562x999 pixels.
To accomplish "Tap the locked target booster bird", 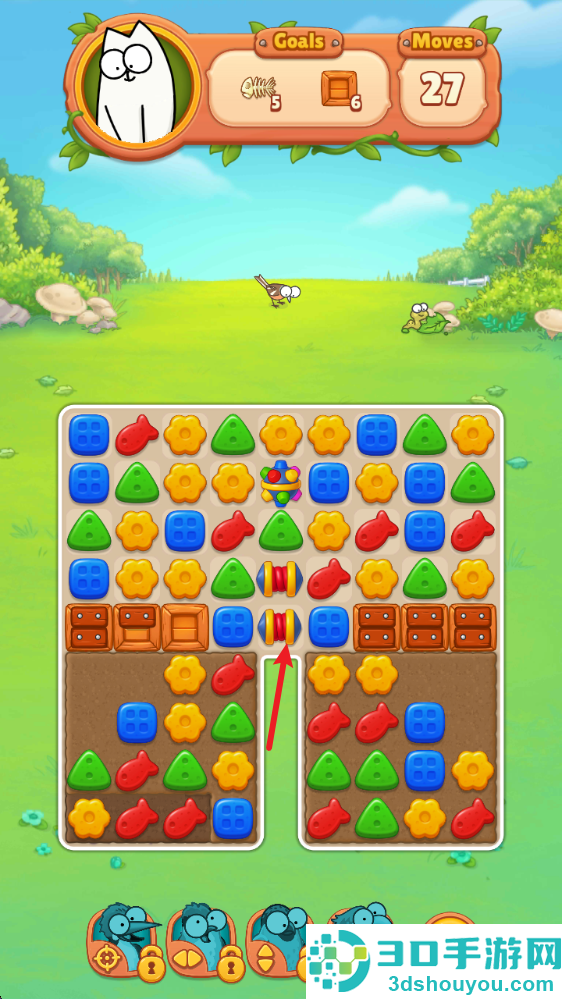I will 124,942.
